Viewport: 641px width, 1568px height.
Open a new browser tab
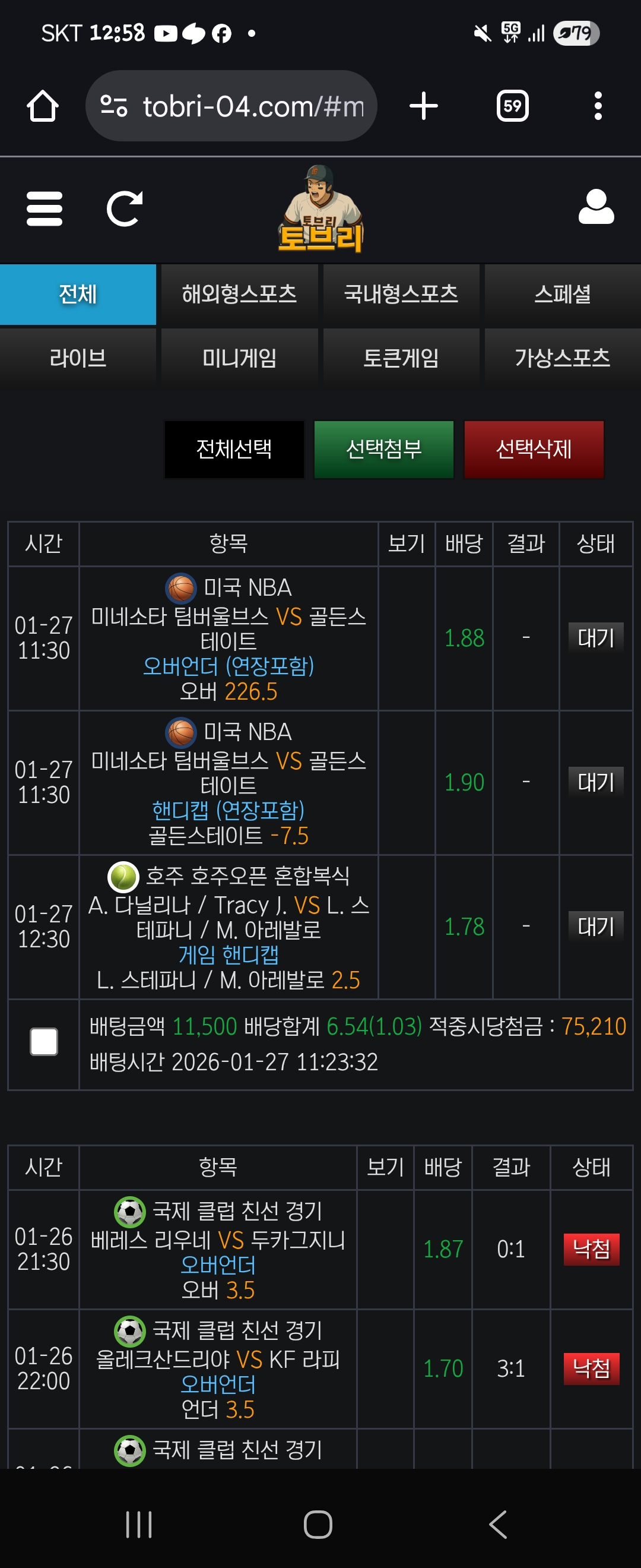pos(423,106)
